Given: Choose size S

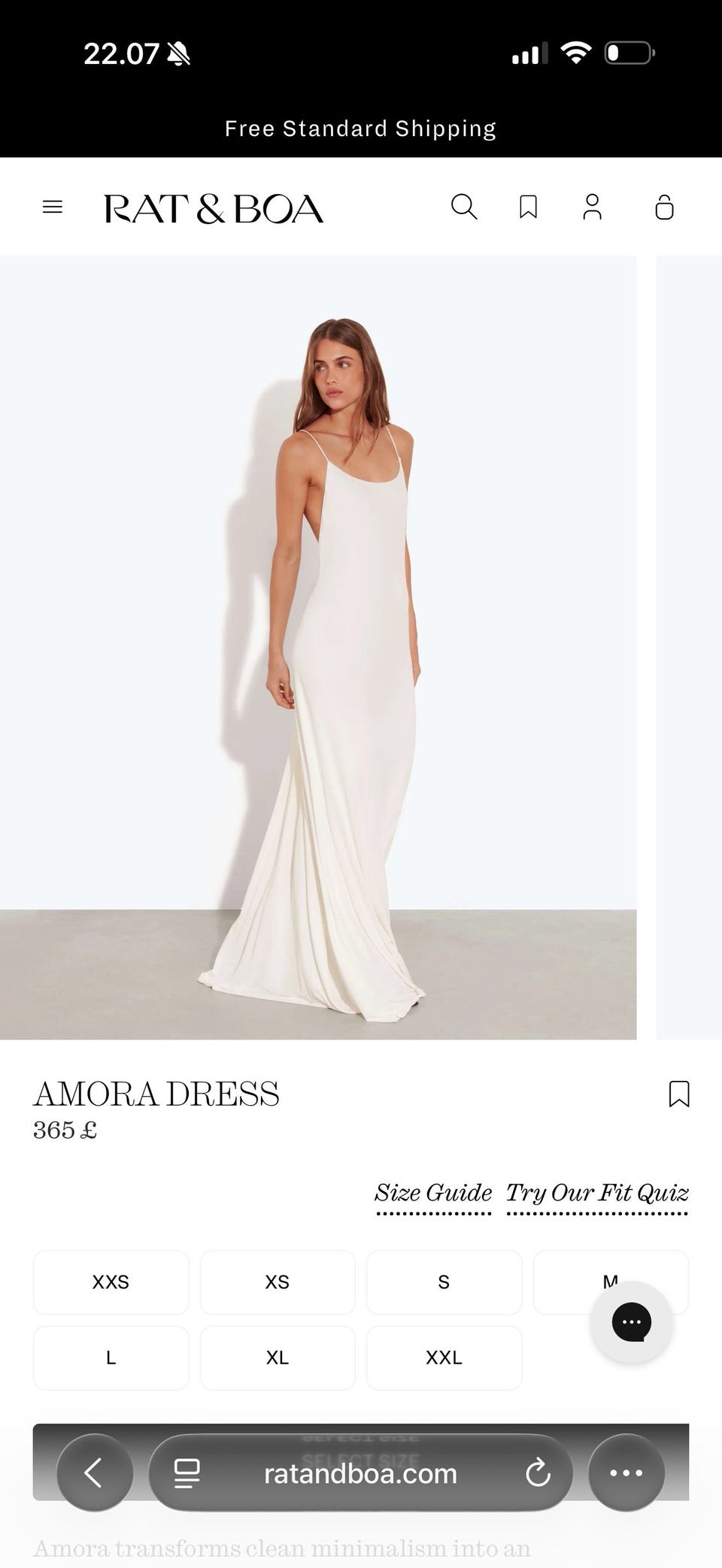Looking at the screenshot, I should (x=444, y=1282).
